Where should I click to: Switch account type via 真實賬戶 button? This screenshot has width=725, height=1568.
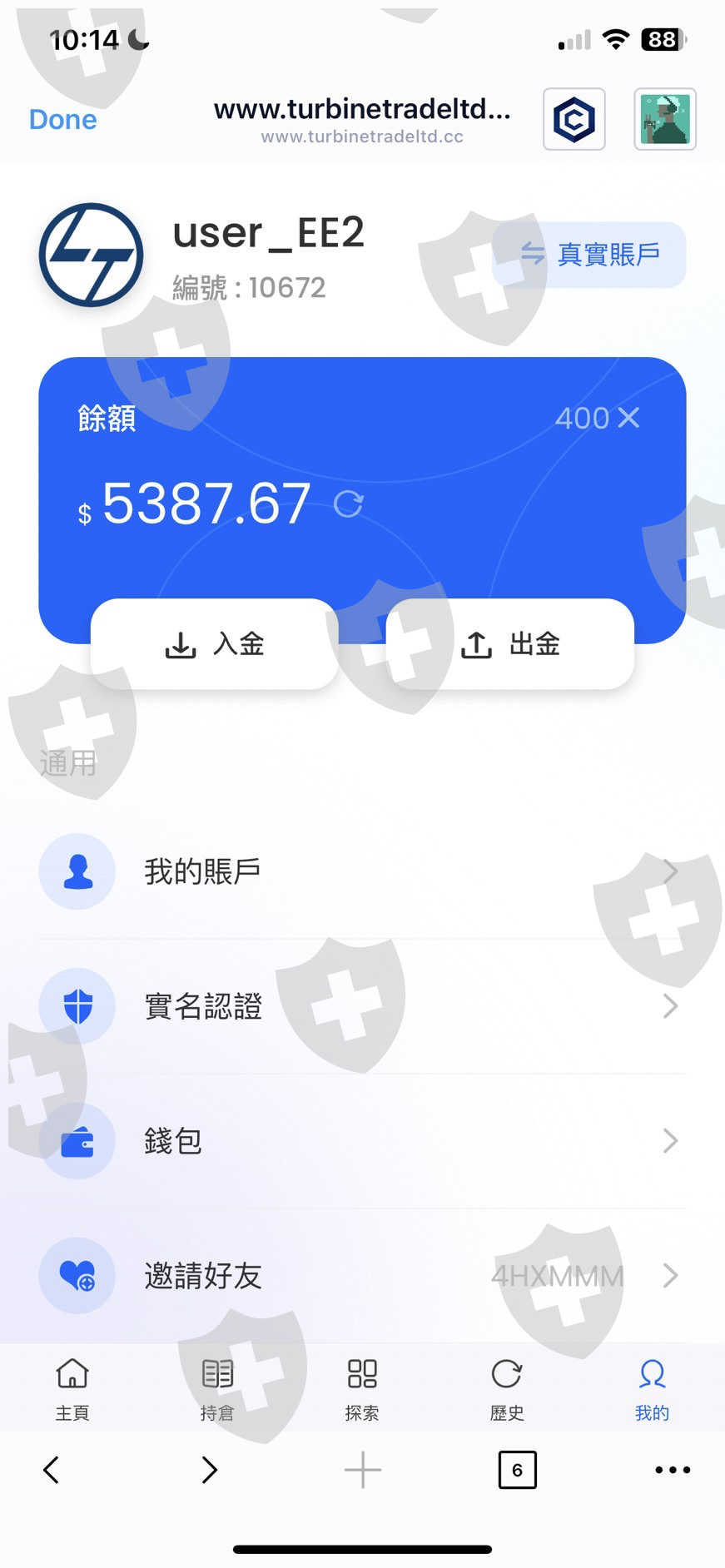(x=589, y=255)
